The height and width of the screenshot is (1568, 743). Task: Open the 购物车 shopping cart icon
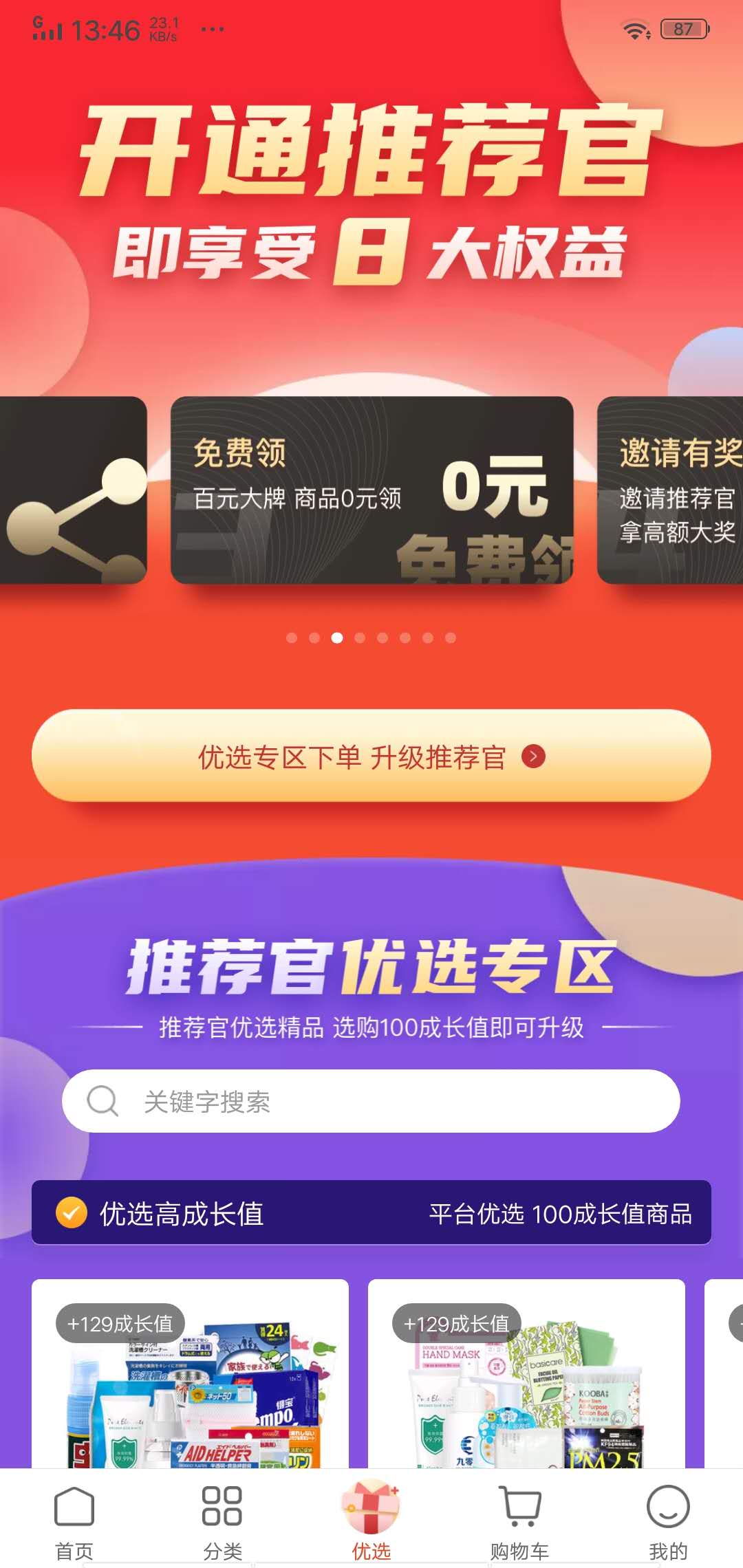click(519, 1503)
